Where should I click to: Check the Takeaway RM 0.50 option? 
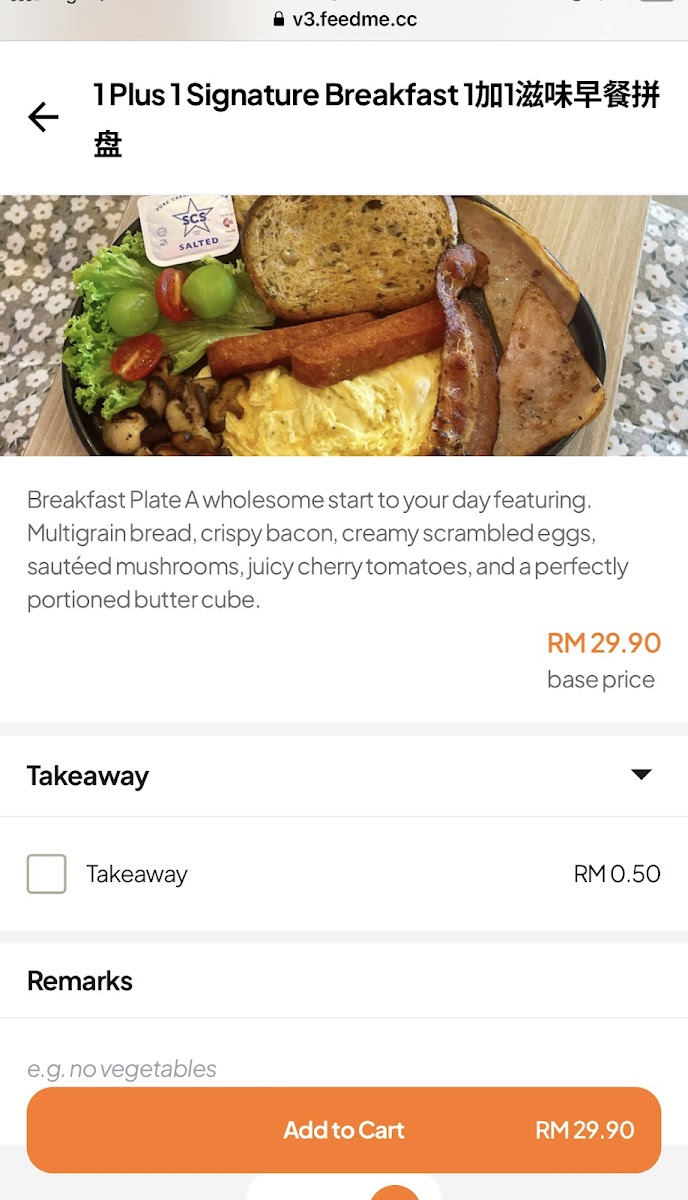(x=47, y=874)
